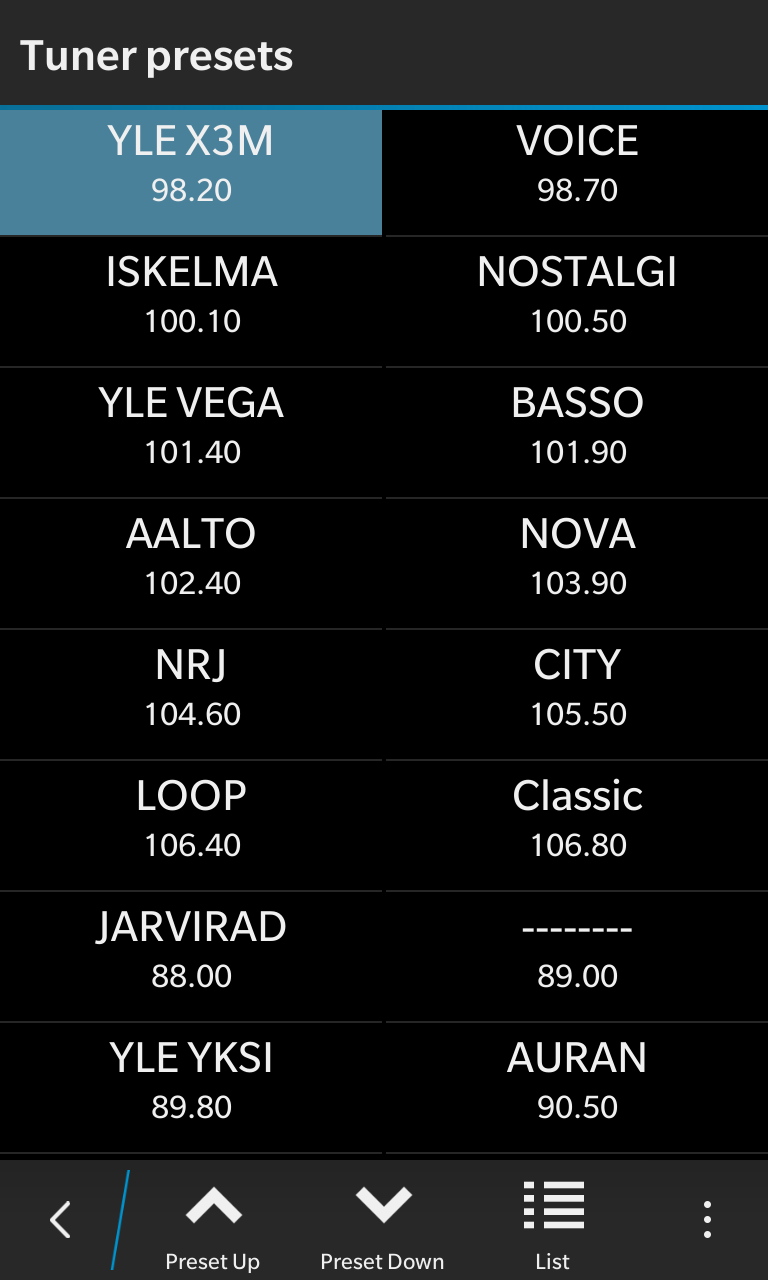Pick the Classic 106.80 preset
768x1280 pixels.
tap(577, 827)
